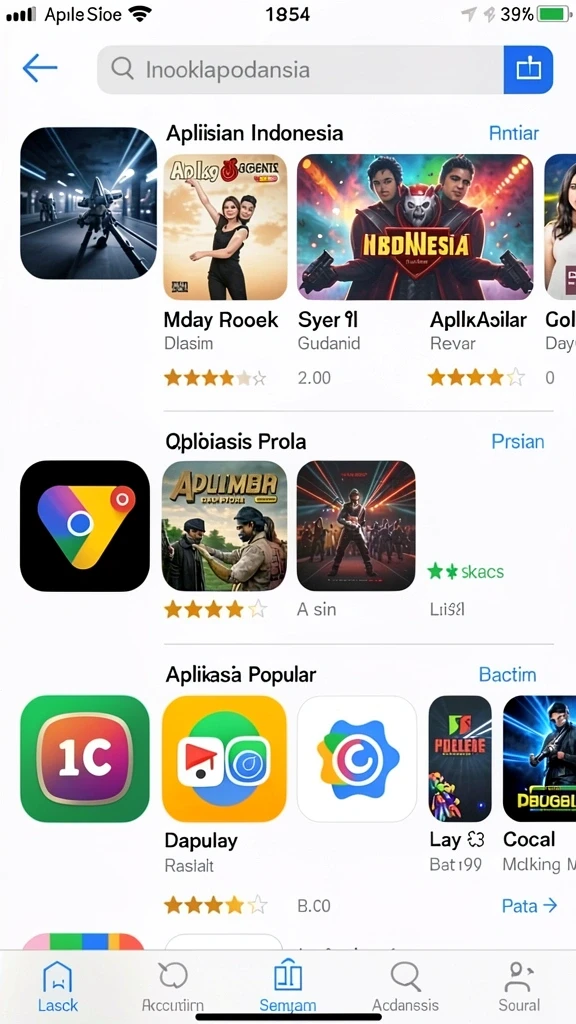
Task: Open the colorful triangle app icon
Action: pyautogui.click(x=85, y=526)
